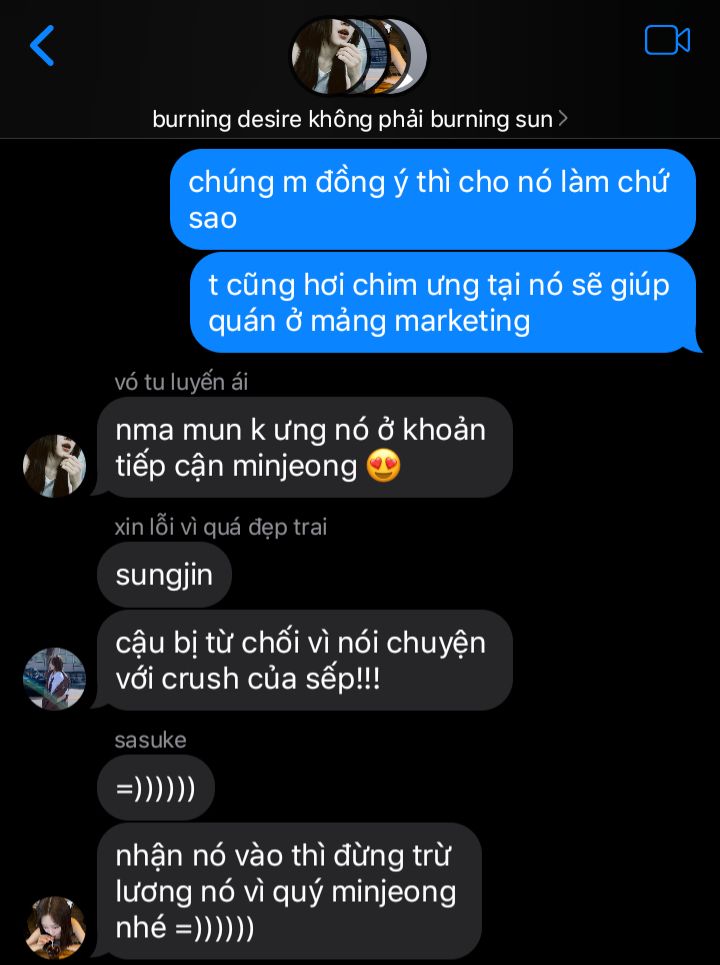The image size is (720, 965).
Task: Open group details for burning desire chat
Action: coord(360,119)
